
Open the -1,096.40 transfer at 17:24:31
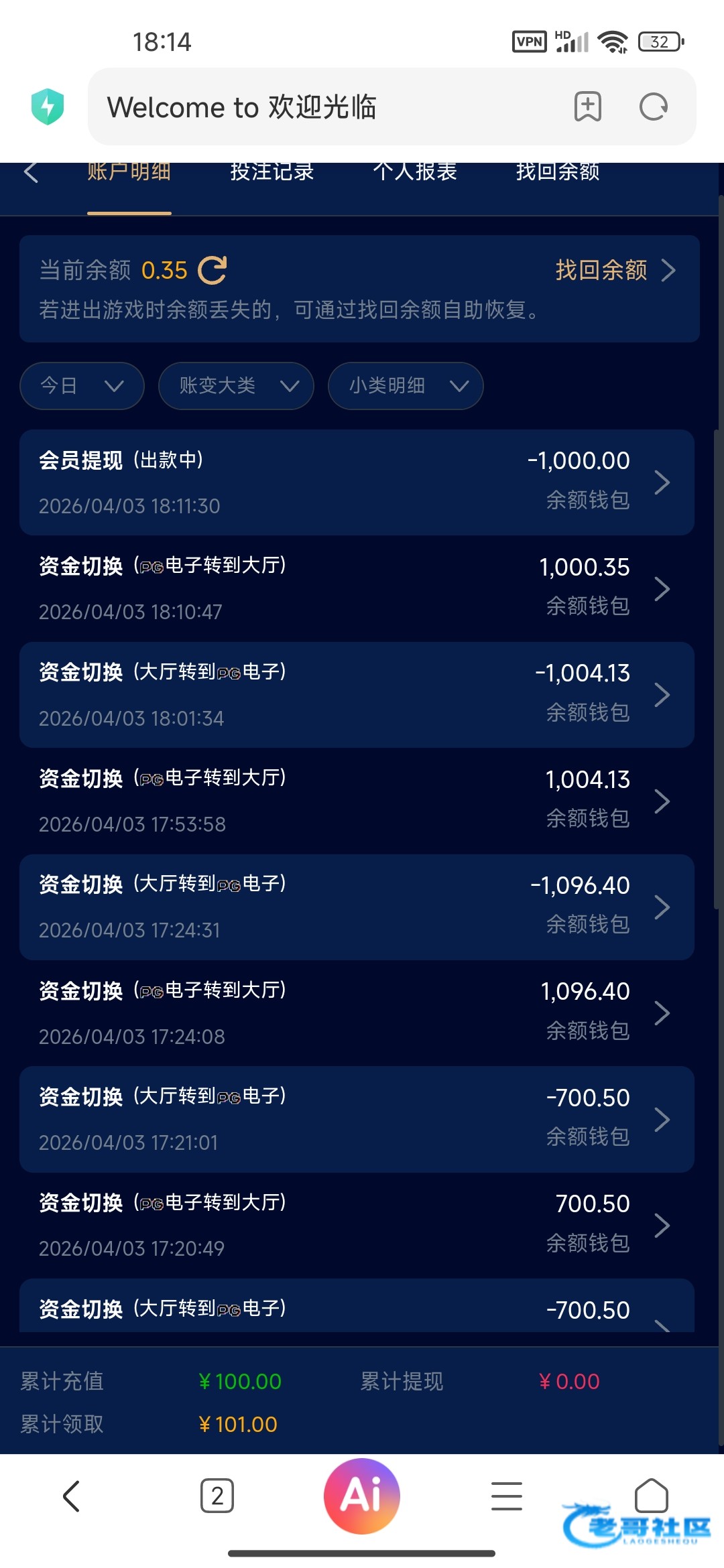(357, 907)
